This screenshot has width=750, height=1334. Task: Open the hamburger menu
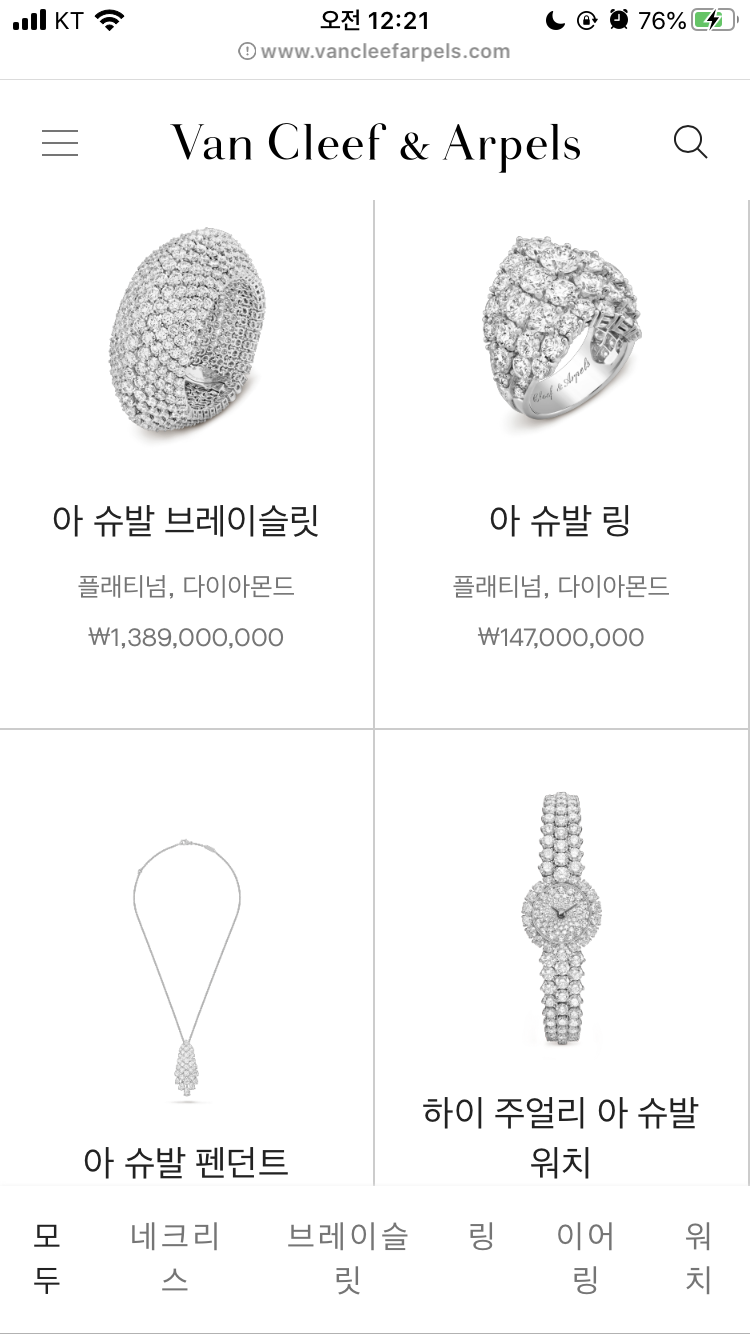pos(60,143)
